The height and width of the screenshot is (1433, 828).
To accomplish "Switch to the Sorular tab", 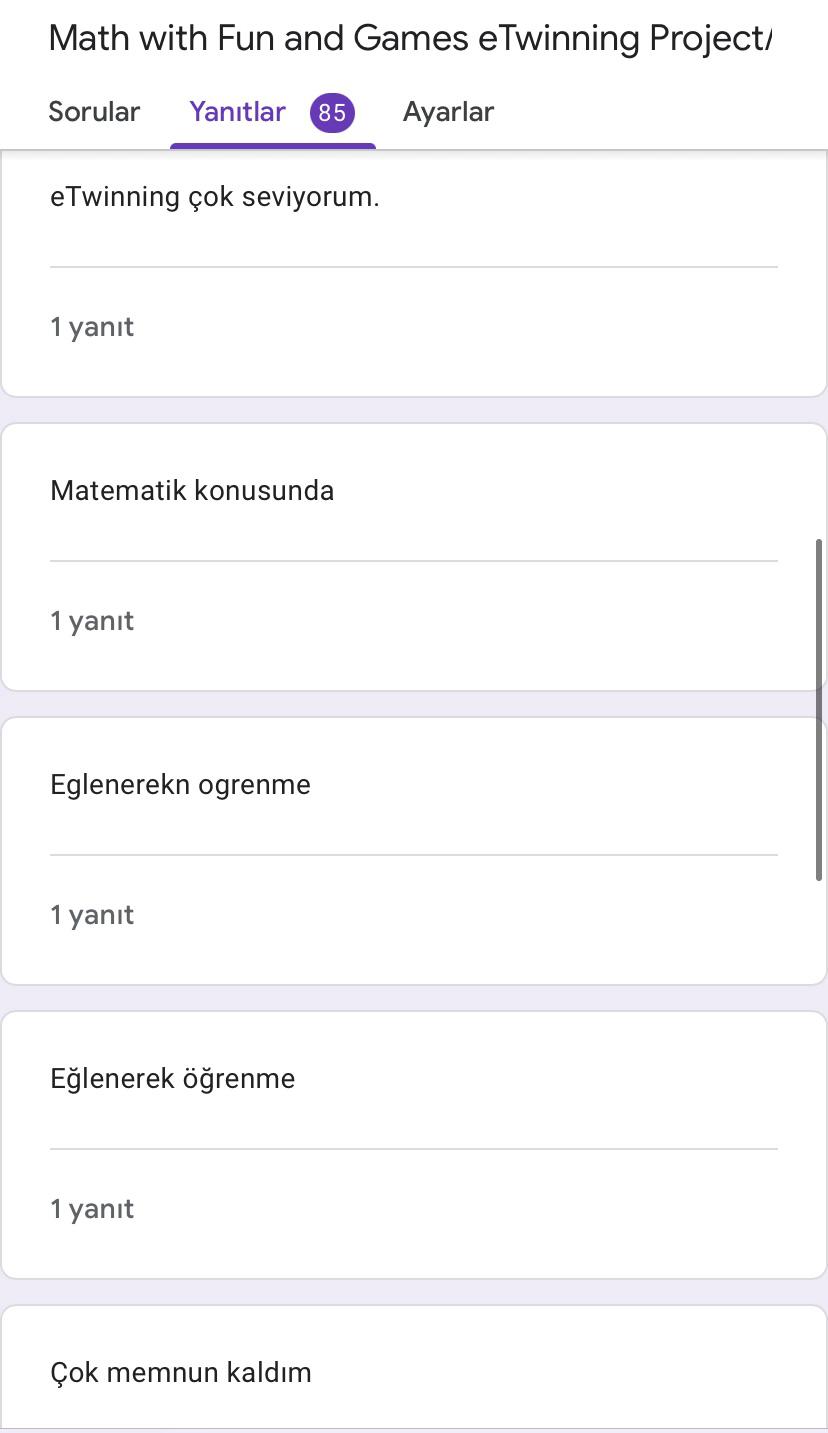I will (94, 112).
